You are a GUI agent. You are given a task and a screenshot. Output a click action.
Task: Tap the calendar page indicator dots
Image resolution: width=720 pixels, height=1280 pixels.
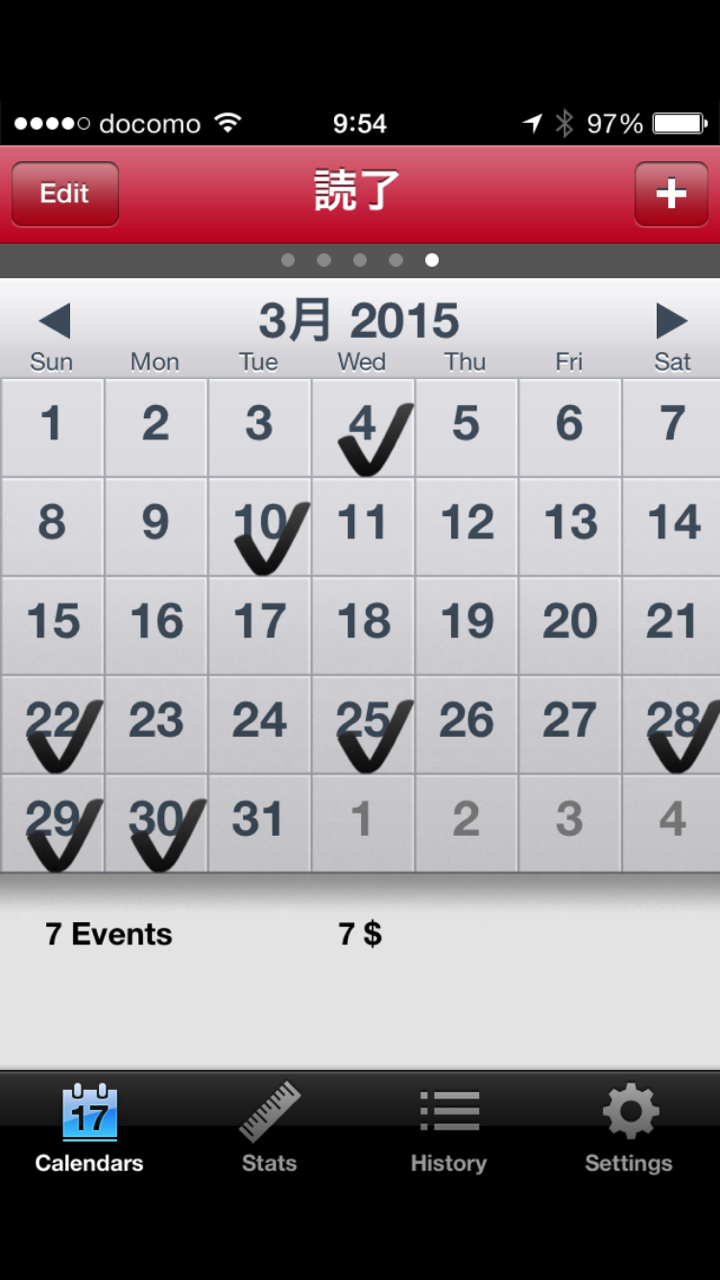point(360,260)
